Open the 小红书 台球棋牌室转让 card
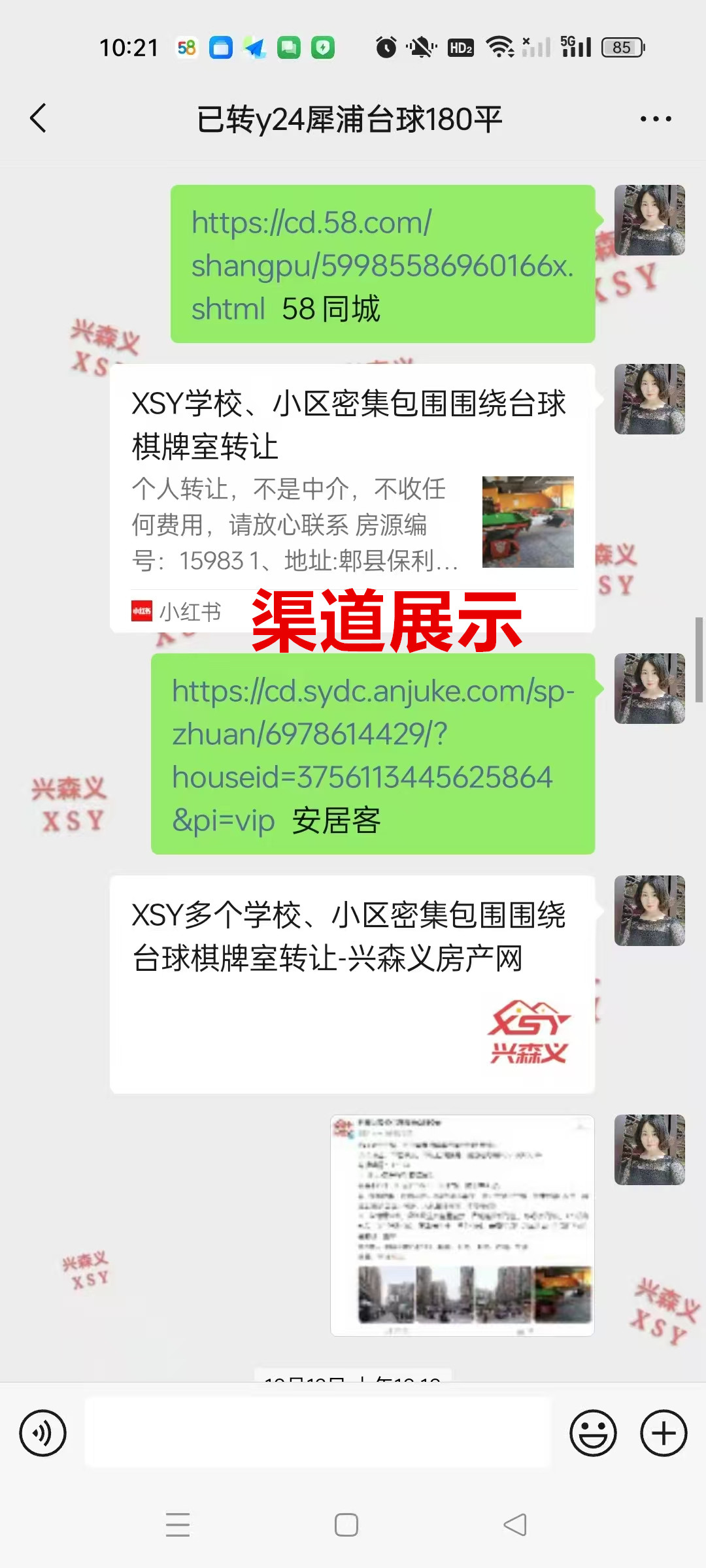This screenshot has height=1568, width=706. tap(352, 497)
